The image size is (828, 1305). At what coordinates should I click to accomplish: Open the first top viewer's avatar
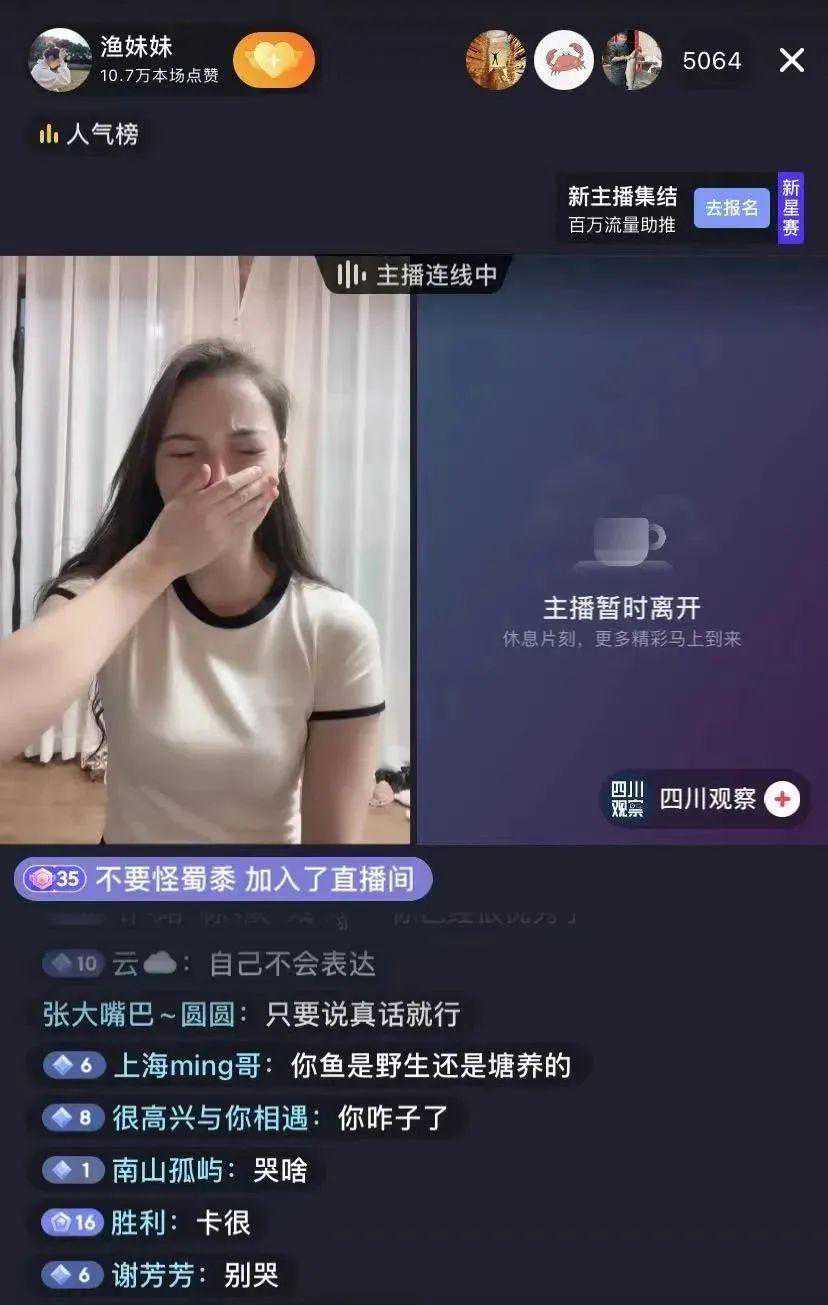click(x=496, y=61)
